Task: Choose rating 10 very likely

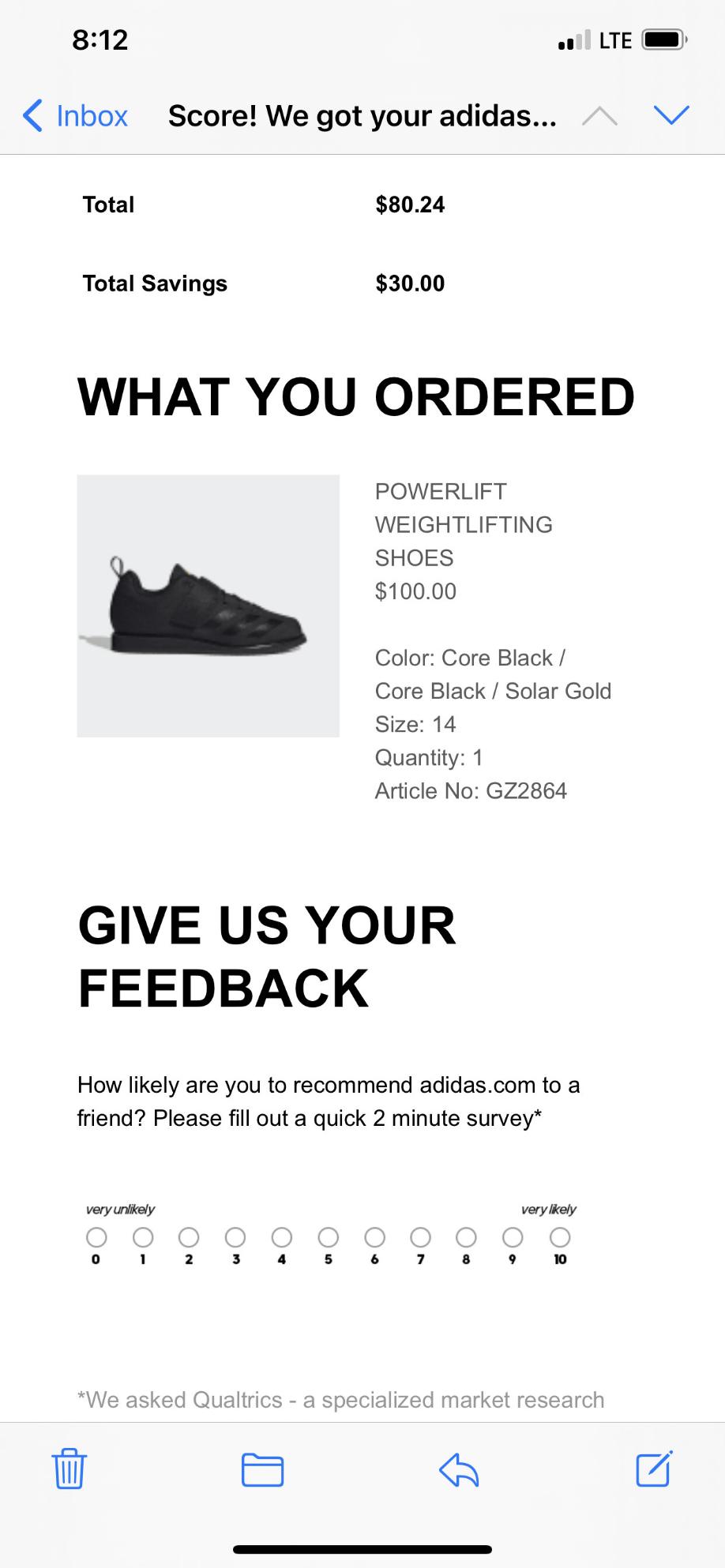Action: pyautogui.click(x=560, y=1236)
